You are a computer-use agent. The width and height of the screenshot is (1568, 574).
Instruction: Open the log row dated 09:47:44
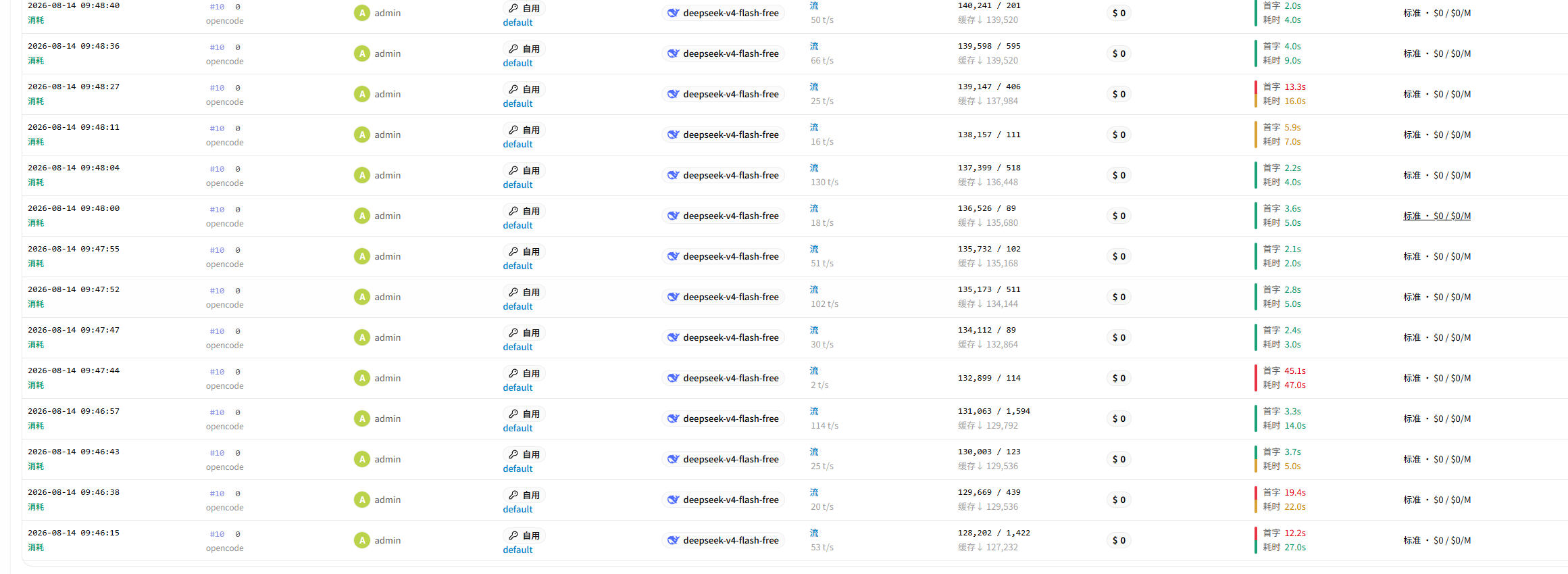(x=794, y=378)
